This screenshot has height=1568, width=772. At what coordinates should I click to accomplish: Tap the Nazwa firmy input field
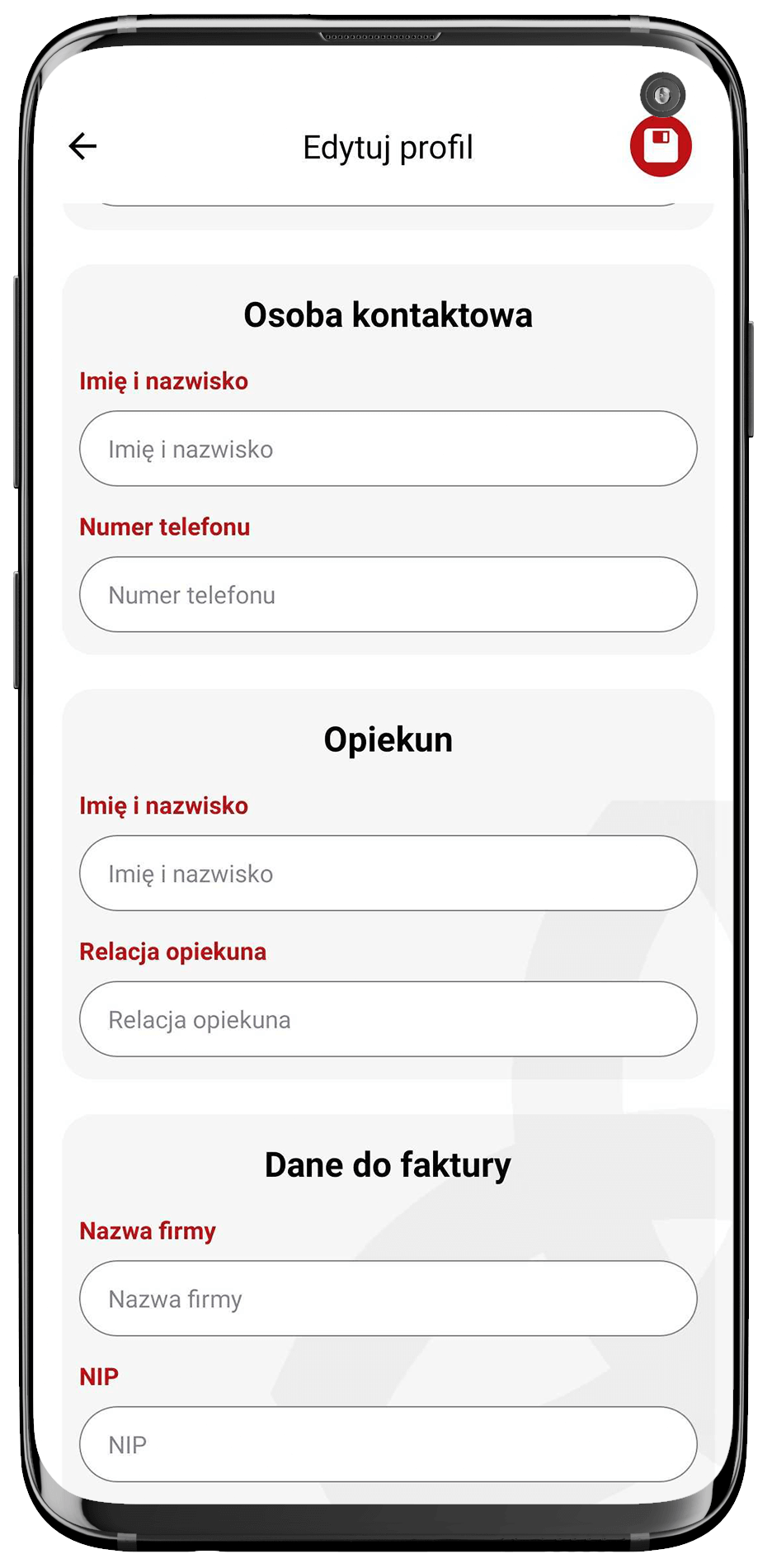pyautogui.click(x=388, y=1299)
